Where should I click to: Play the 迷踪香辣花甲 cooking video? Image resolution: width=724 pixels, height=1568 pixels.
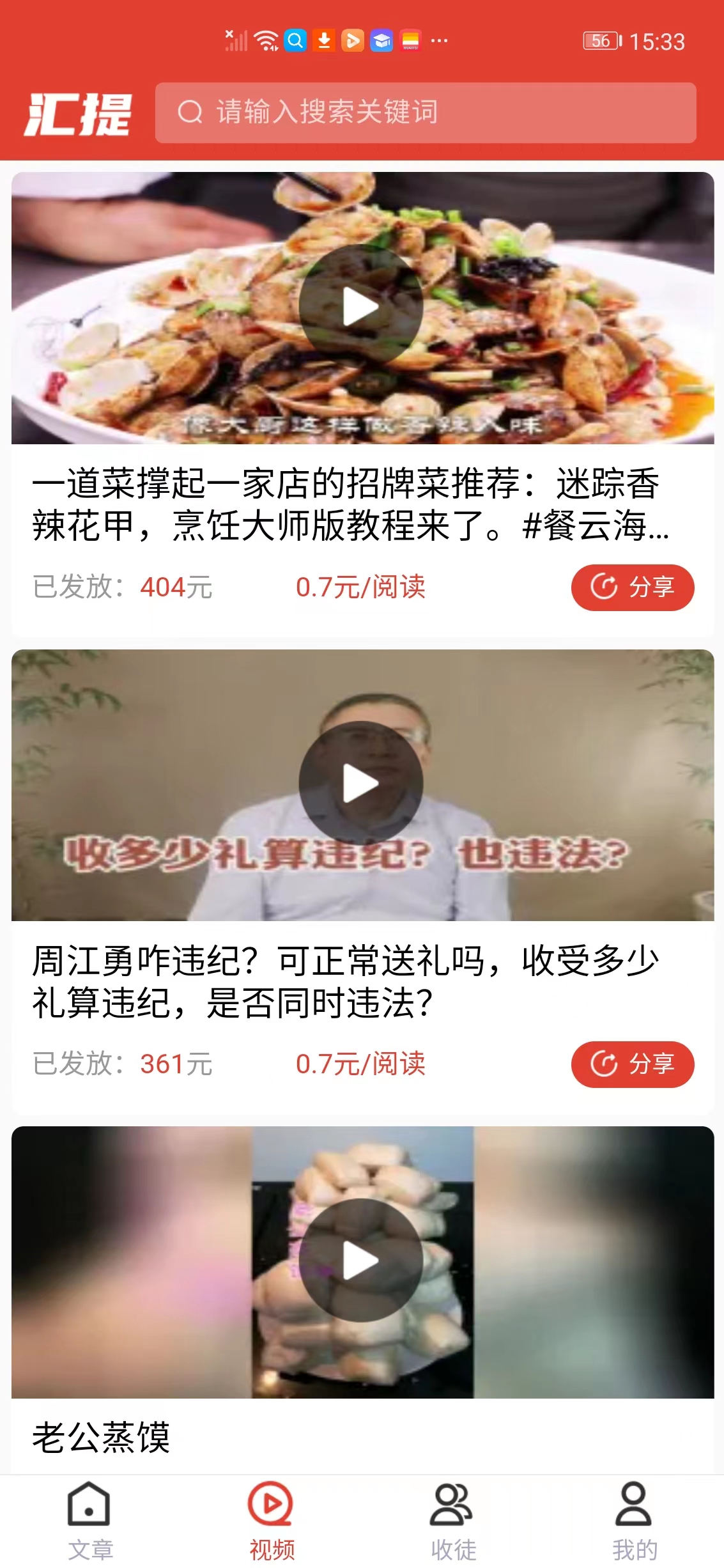[362, 307]
